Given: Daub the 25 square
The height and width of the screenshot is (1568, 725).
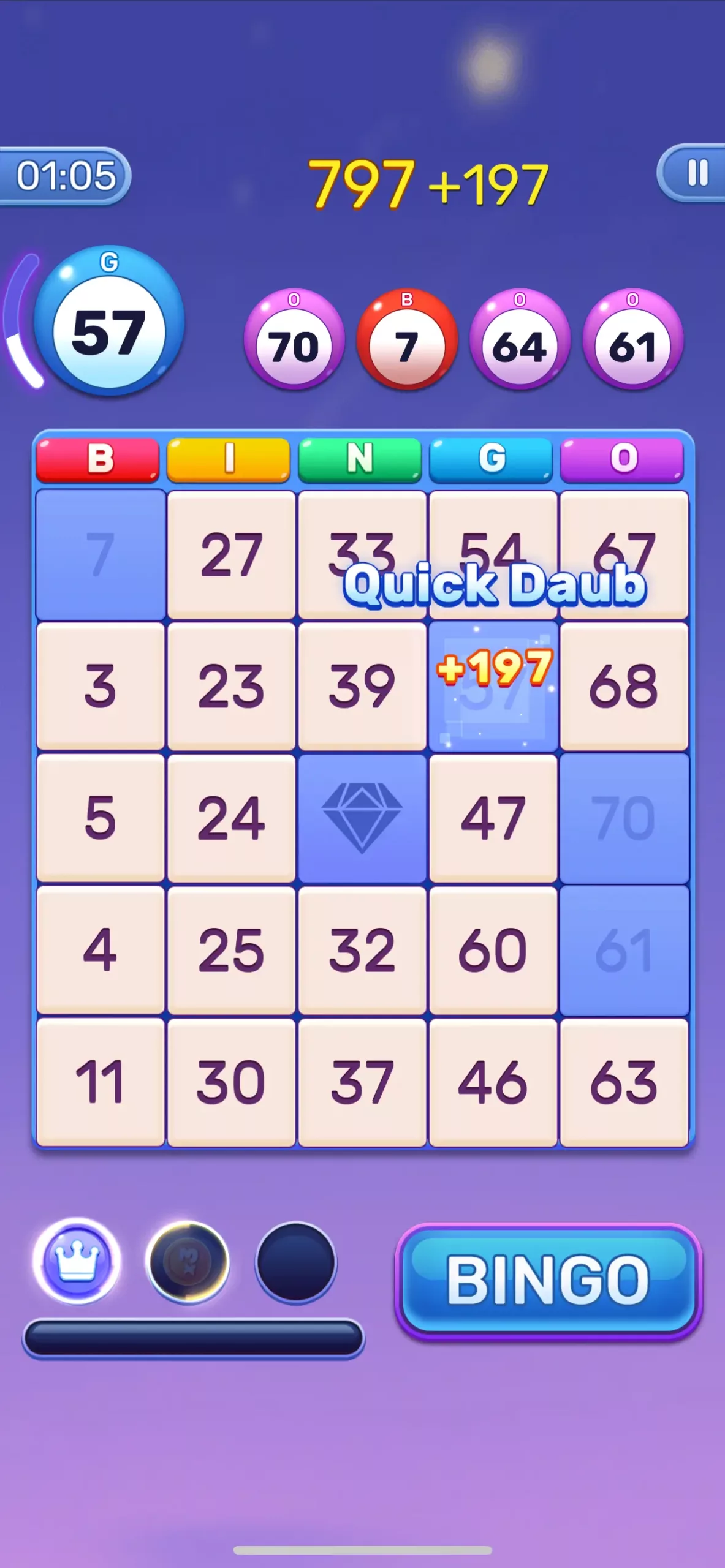Looking at the screenshot, I should (x=231, y=950).
